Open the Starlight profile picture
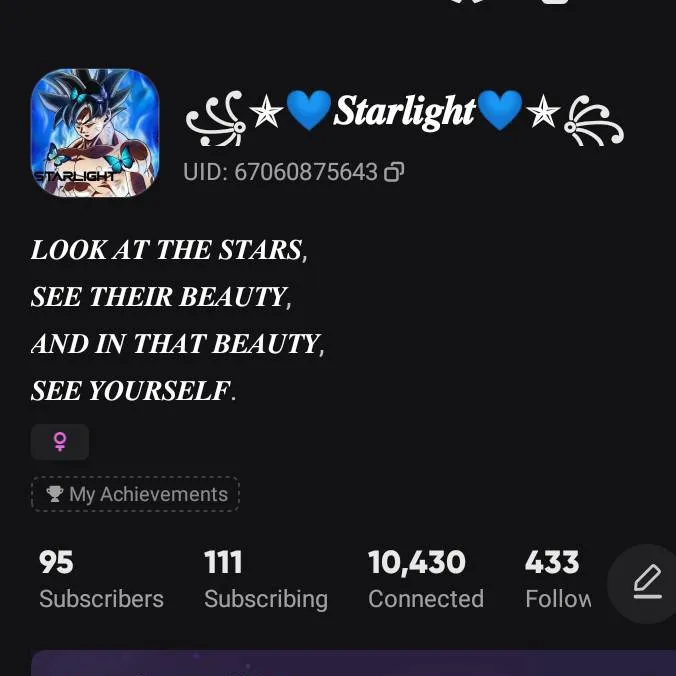Image resolution: width=676 pixels, height=676 pixels. coord(95,133)
